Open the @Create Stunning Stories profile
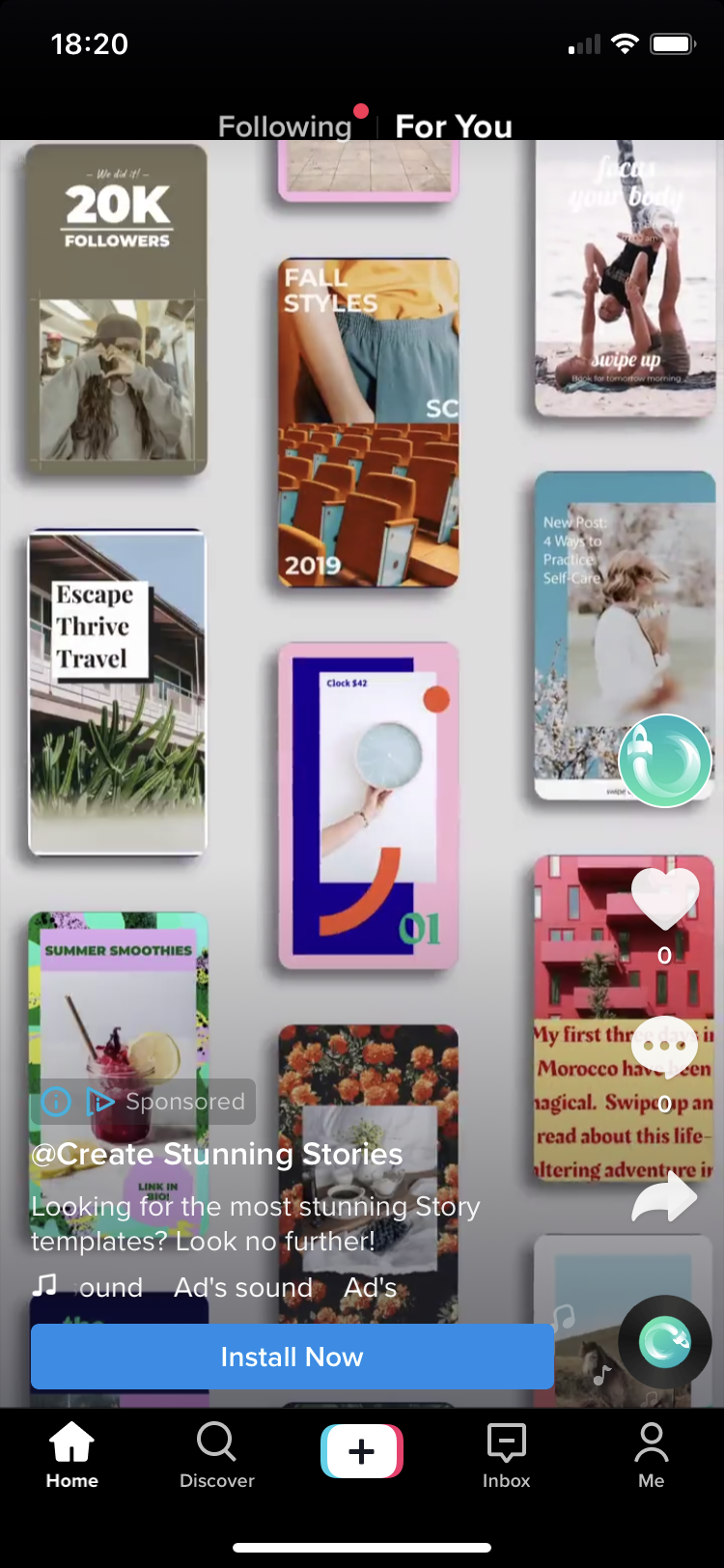This screenshot has width=724, height=1568. point(217,1154)
